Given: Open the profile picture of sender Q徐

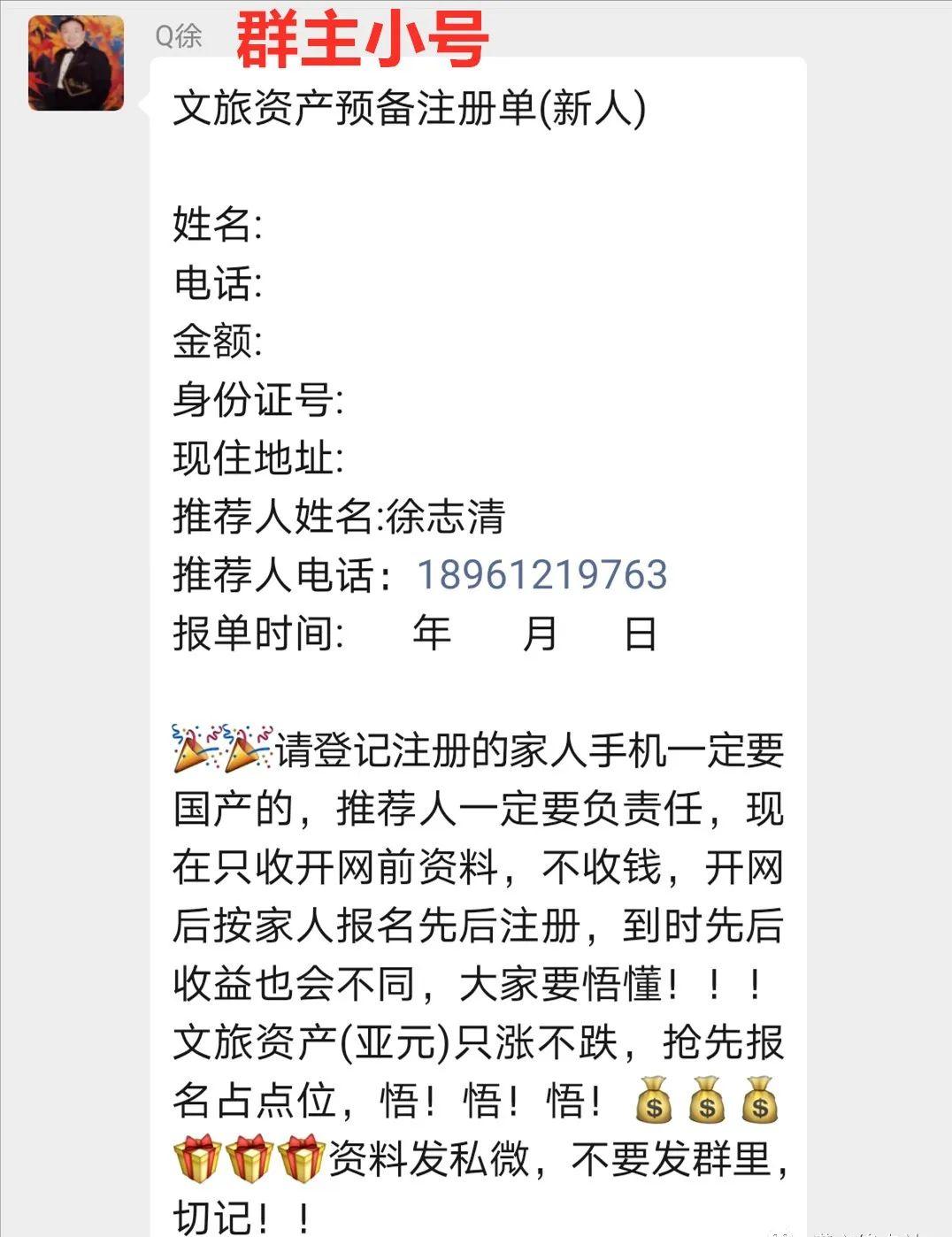Looking at the screenshot, I should [76, 63].
